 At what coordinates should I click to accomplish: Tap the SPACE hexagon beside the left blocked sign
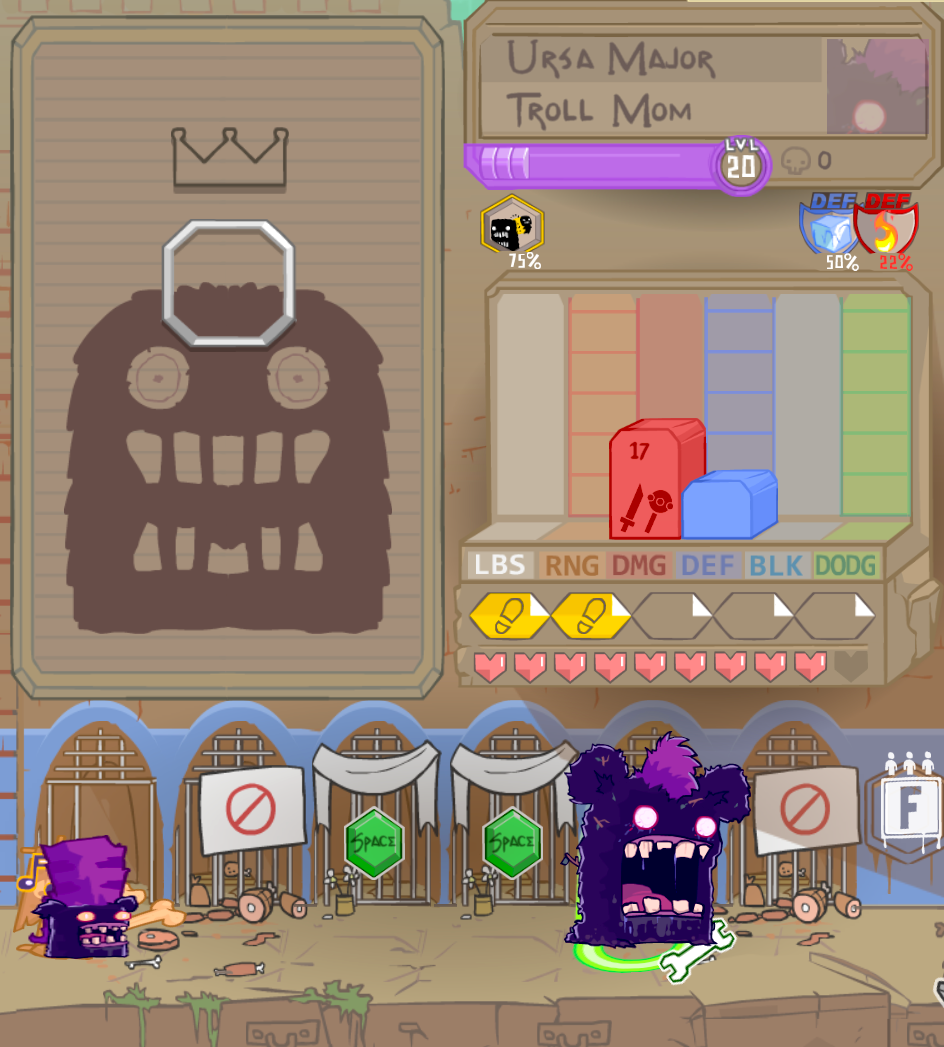[x=374, y=842]
